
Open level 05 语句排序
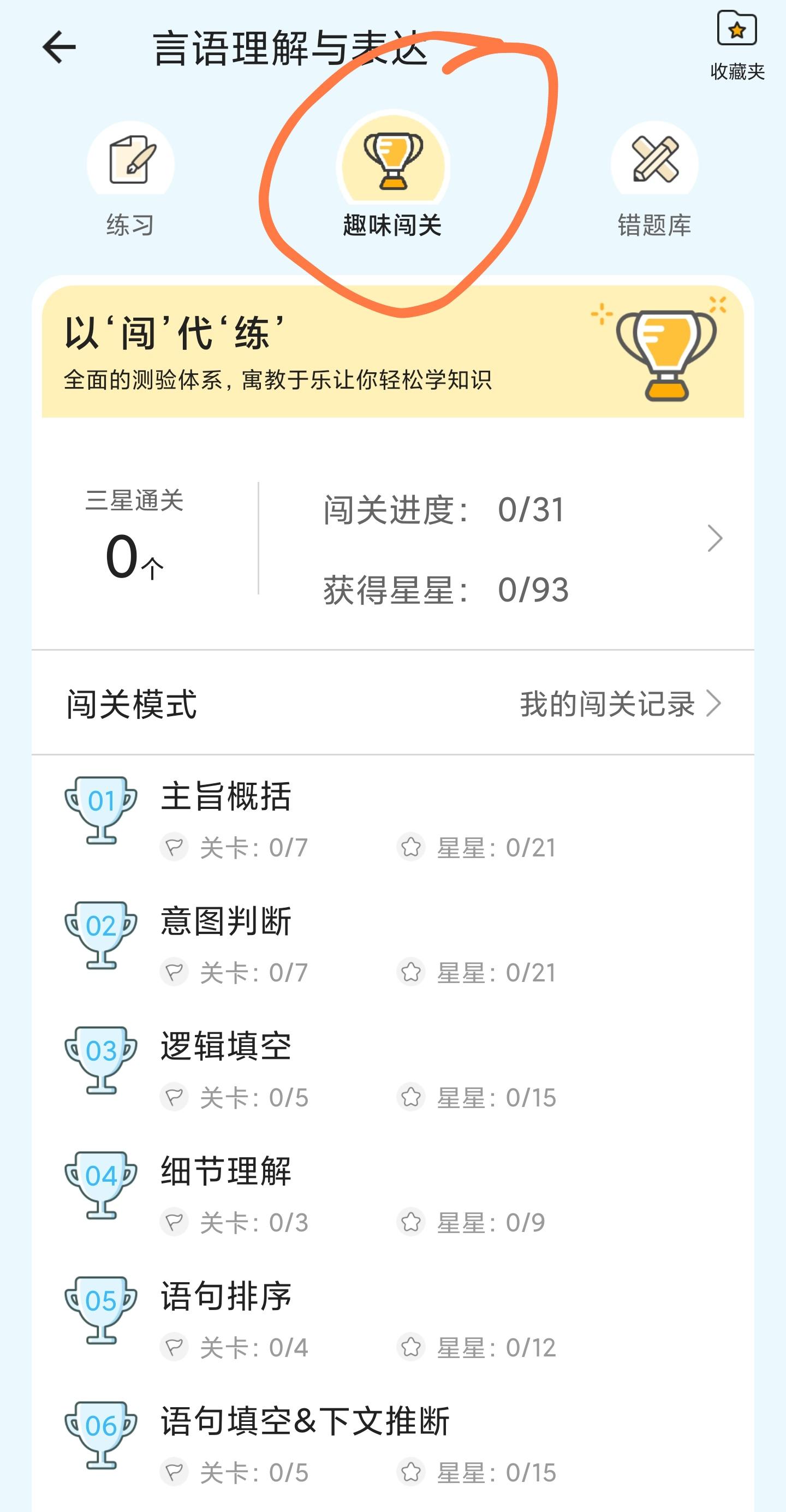[226, 1296]
